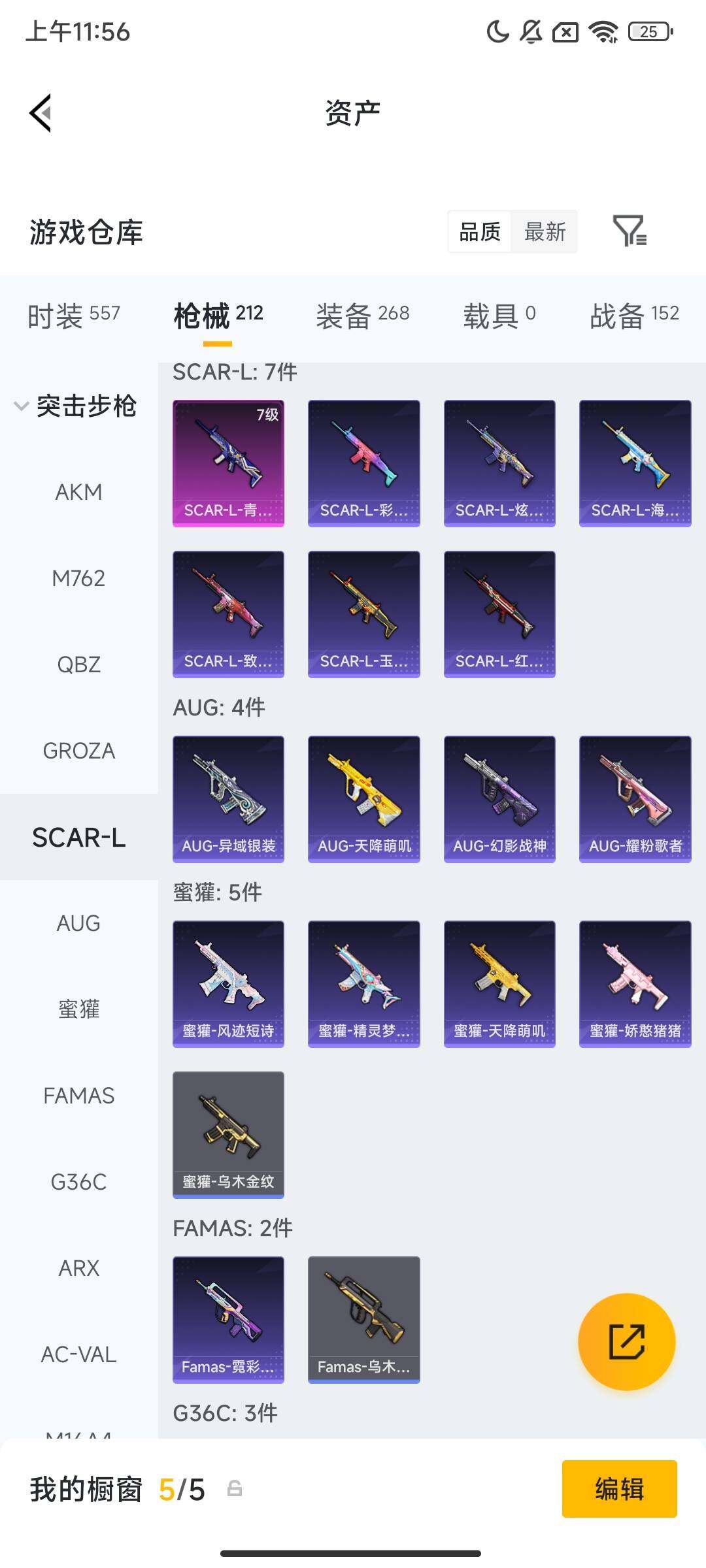Jump to the GROZA section

[79, 751]
